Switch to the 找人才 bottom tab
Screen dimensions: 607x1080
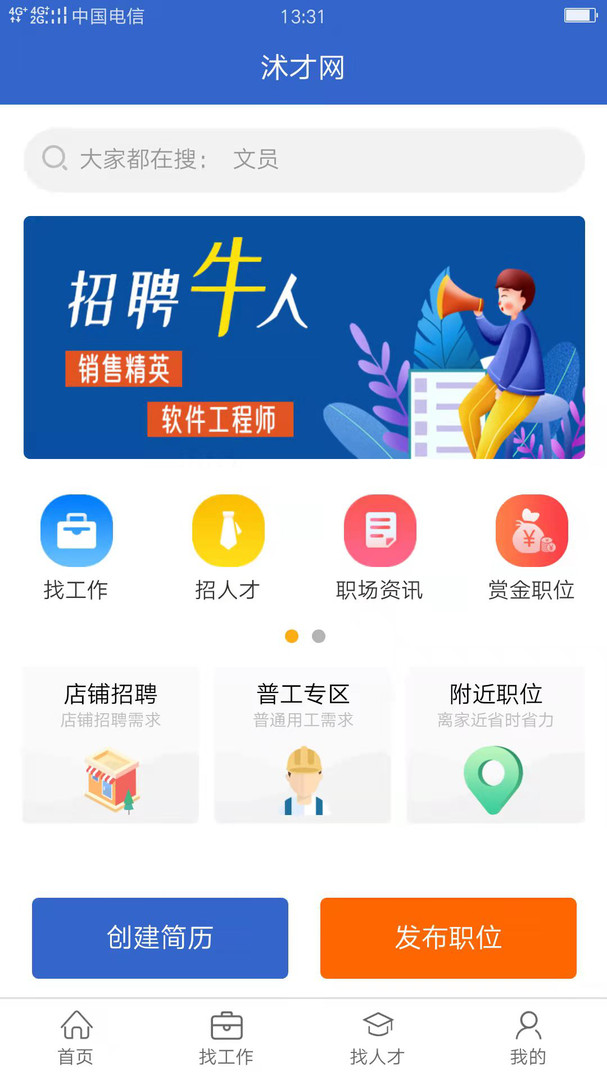pos(378,1038)
